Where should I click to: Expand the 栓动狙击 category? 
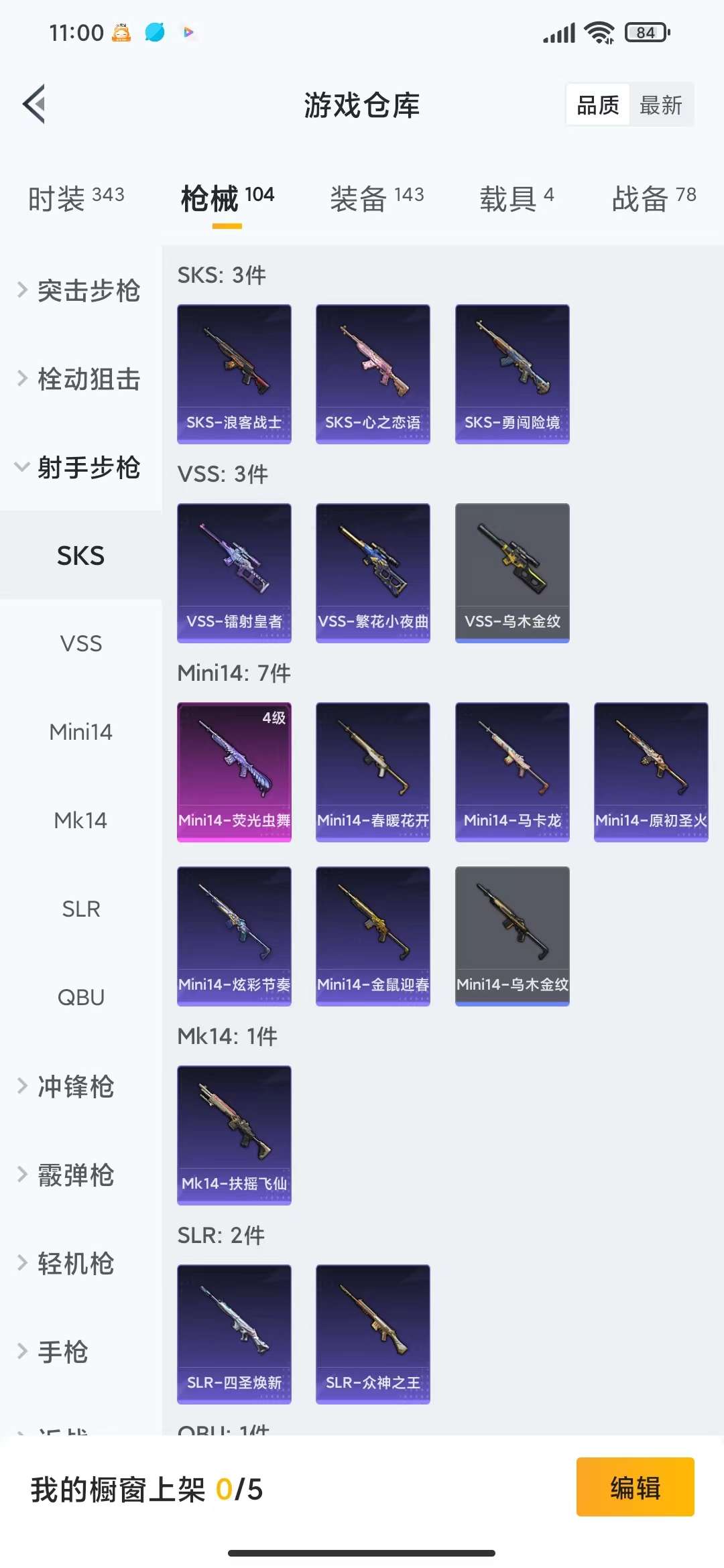80,379
